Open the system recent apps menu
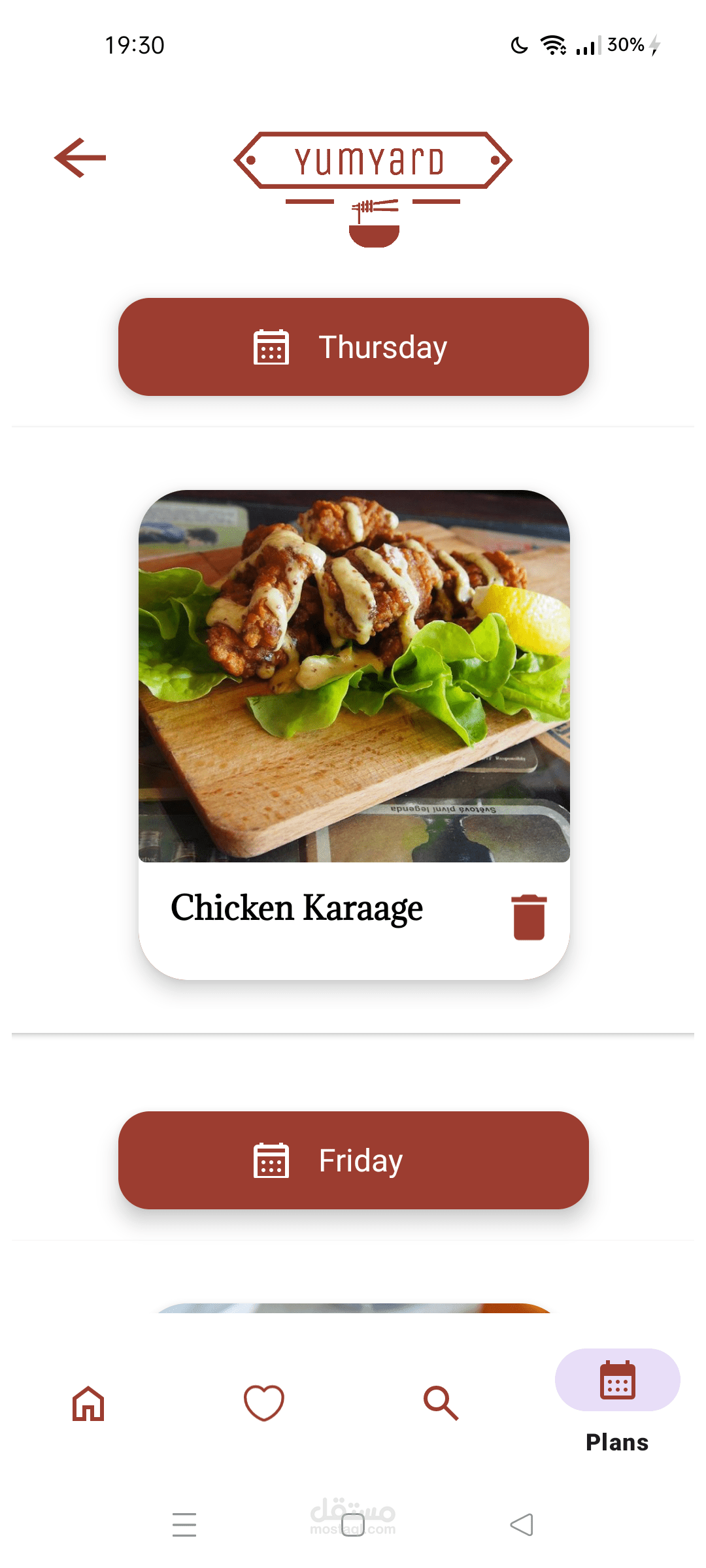This screenshot has height=1568, width=706. coord(184,1525)
